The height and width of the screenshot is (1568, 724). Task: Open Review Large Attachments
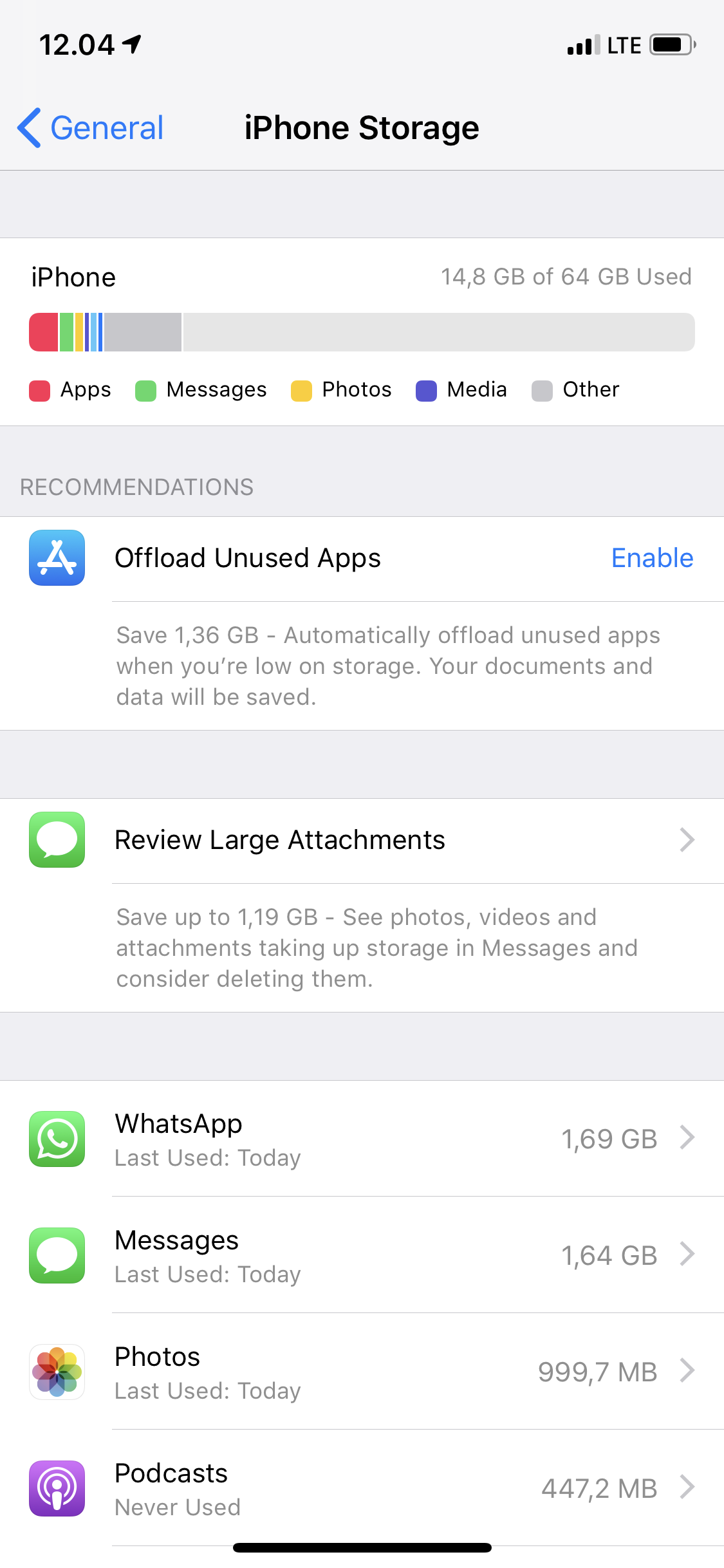point(362,840)
